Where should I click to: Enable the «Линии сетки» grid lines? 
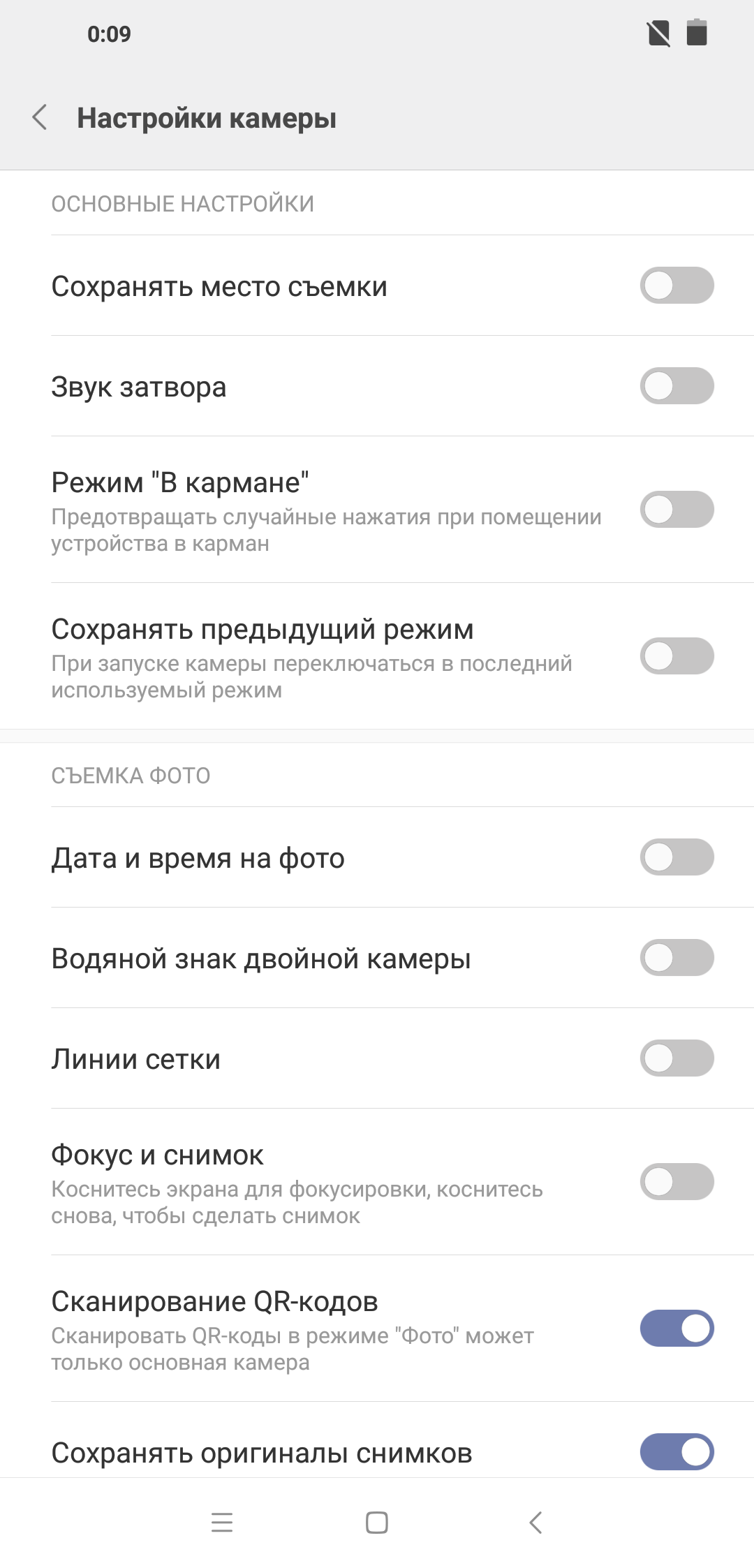pyautogui.click(x=677, y=1058)
